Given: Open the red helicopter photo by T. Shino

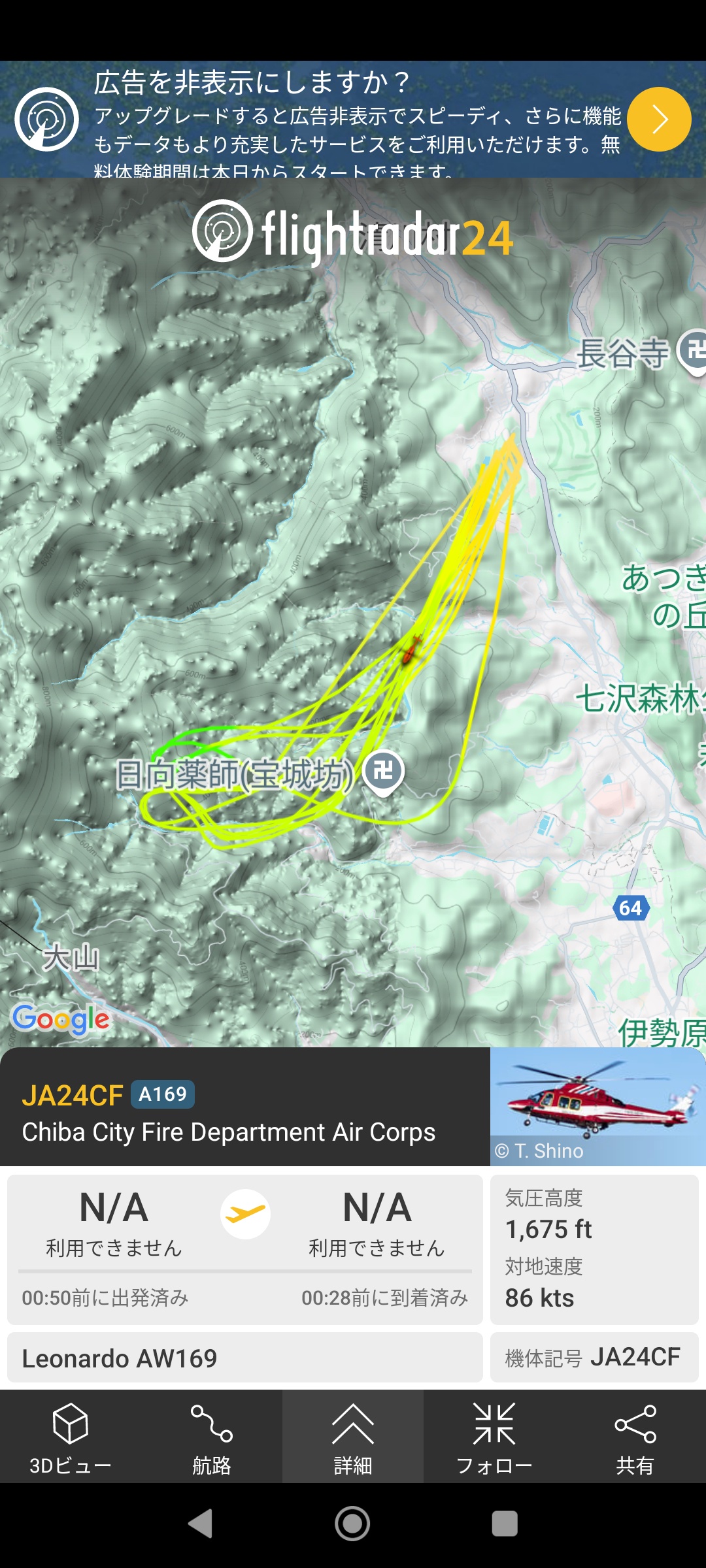Looking at the screenshot, I should (x=597, y=1107).
